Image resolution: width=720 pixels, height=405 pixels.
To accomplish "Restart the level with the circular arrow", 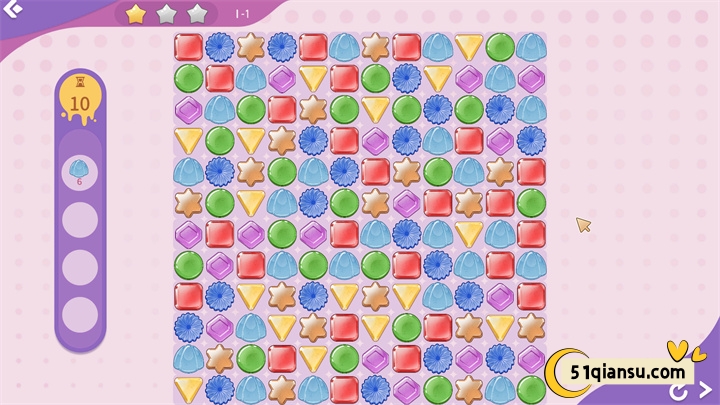I will [x=679, y=390].
